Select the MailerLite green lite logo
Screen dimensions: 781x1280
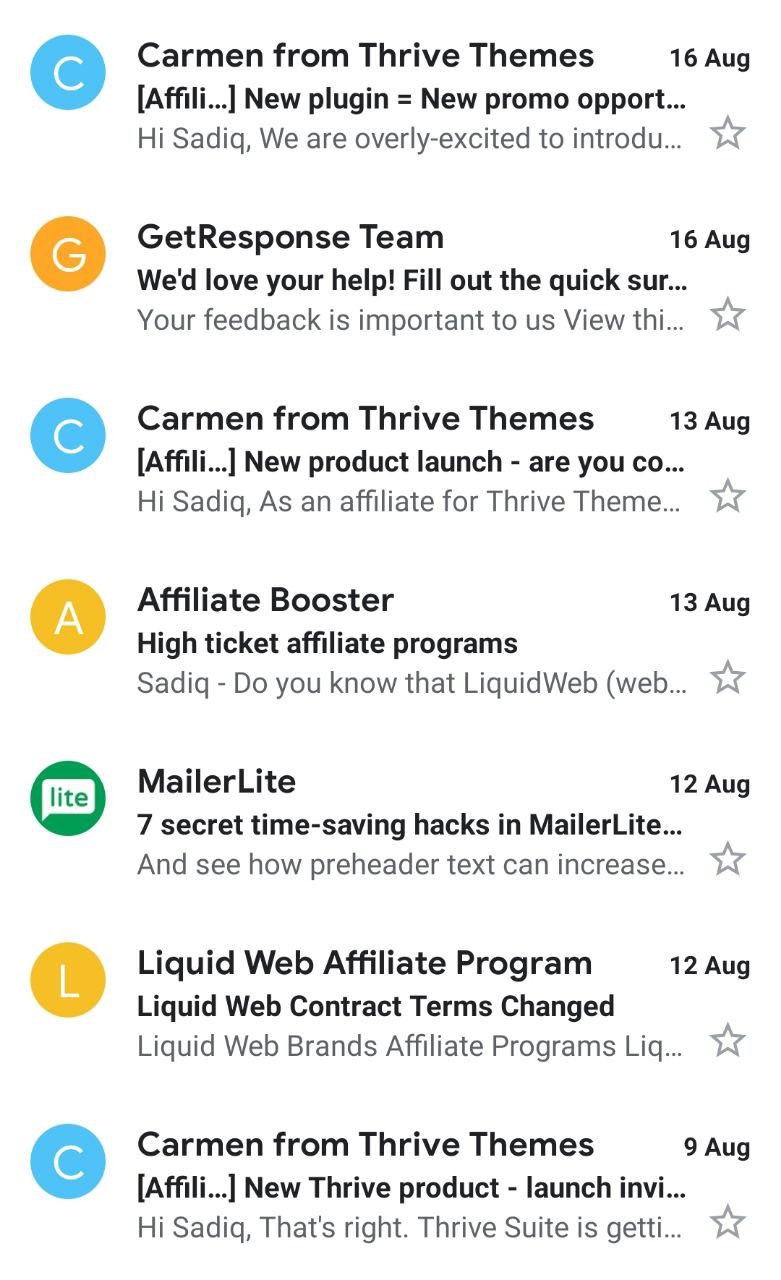[x=68, y=798]
